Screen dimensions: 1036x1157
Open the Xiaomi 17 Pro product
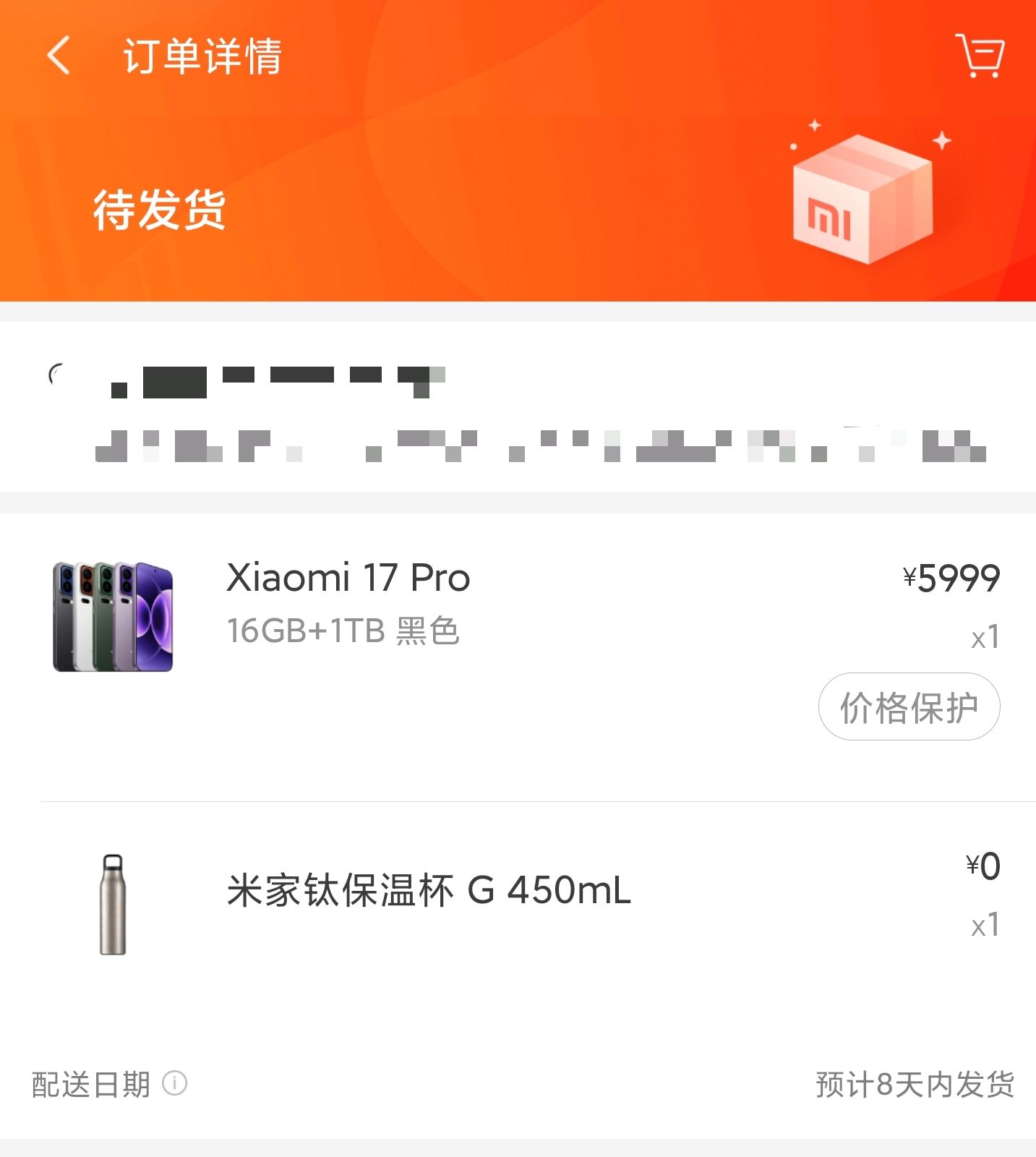tap(348, 578)
